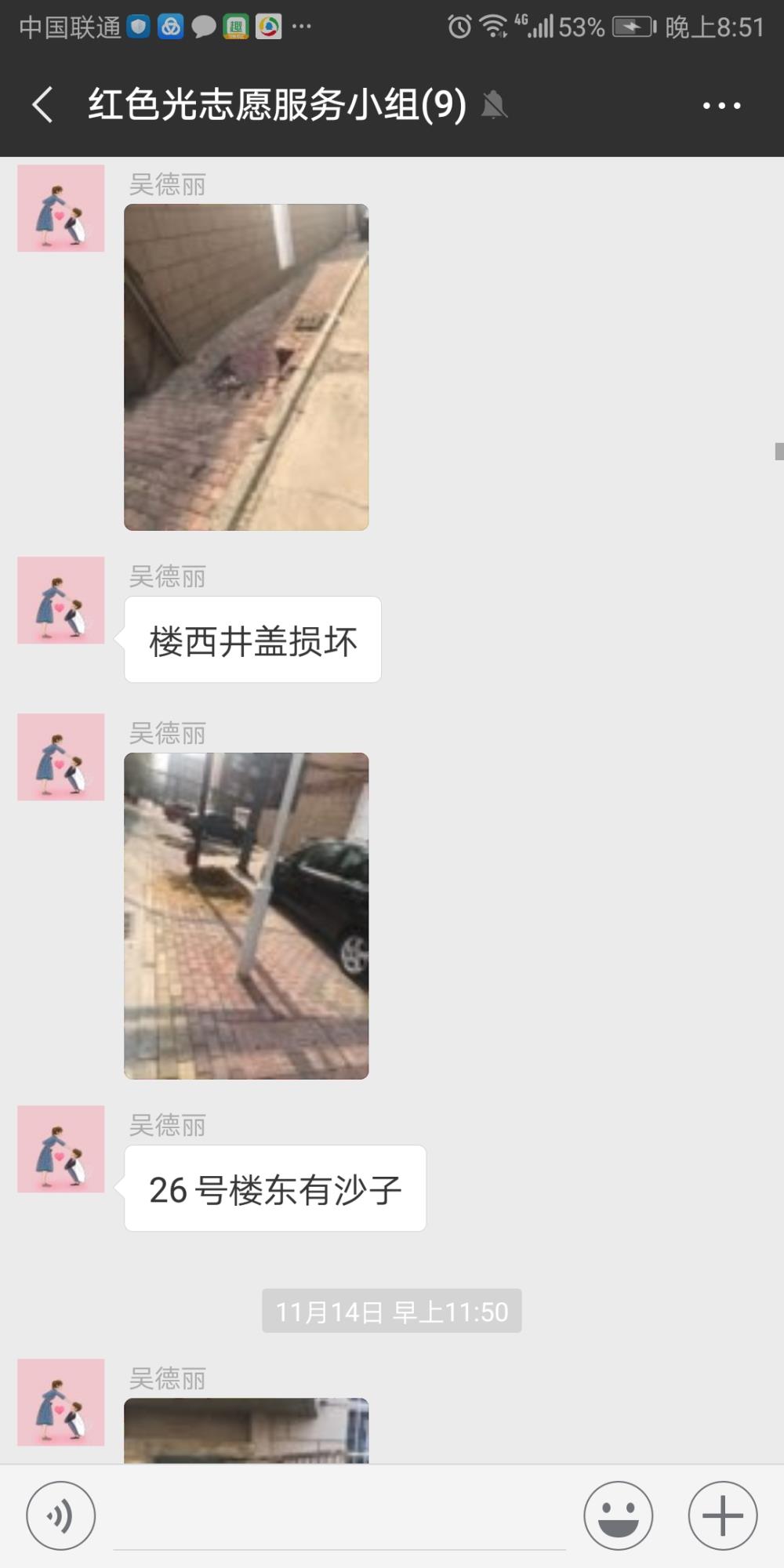This screenshot has height=1568, width=784.
Task: Open the group chat info menu
Action: (x=721, y=105)
